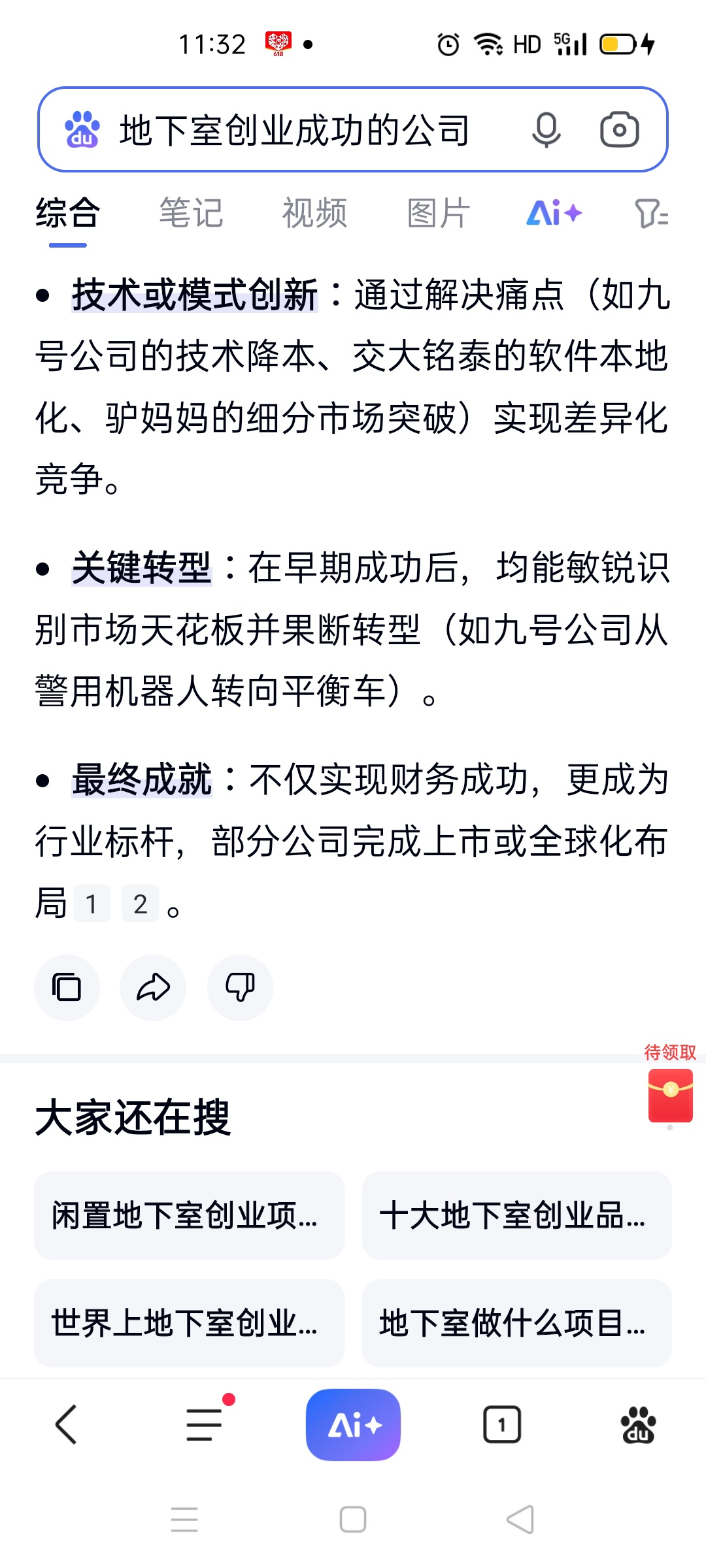This screenshot has width=706, height=1568.
Task: Copy the AI answer text
Action: [67, 987]
